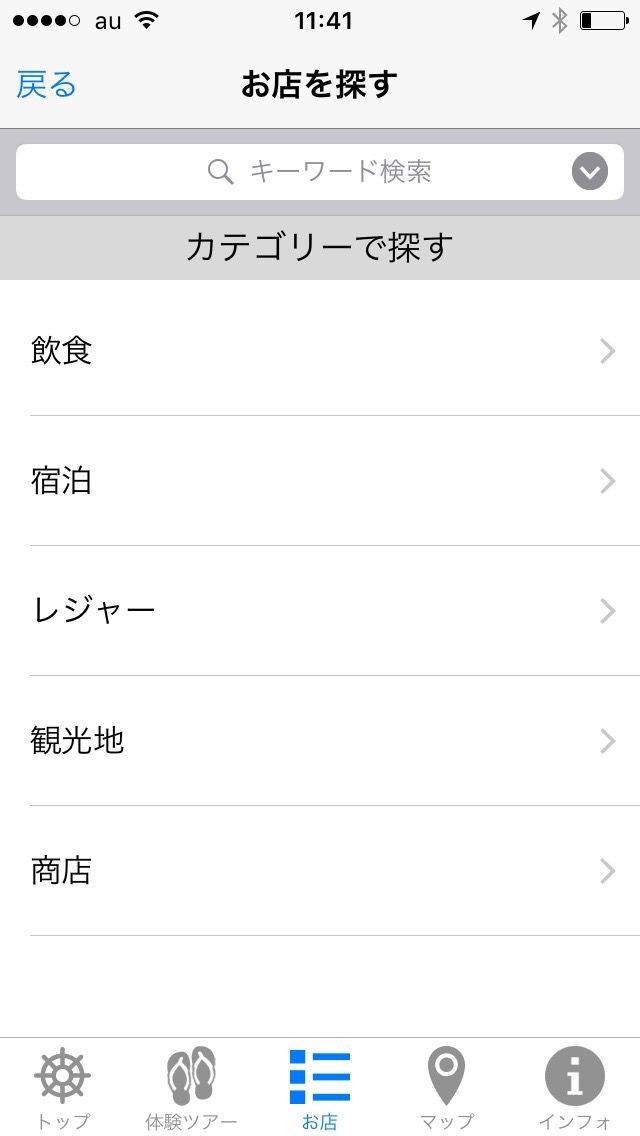
Task: Switch to the トップ tab
Action: (x=63, y=1088)
